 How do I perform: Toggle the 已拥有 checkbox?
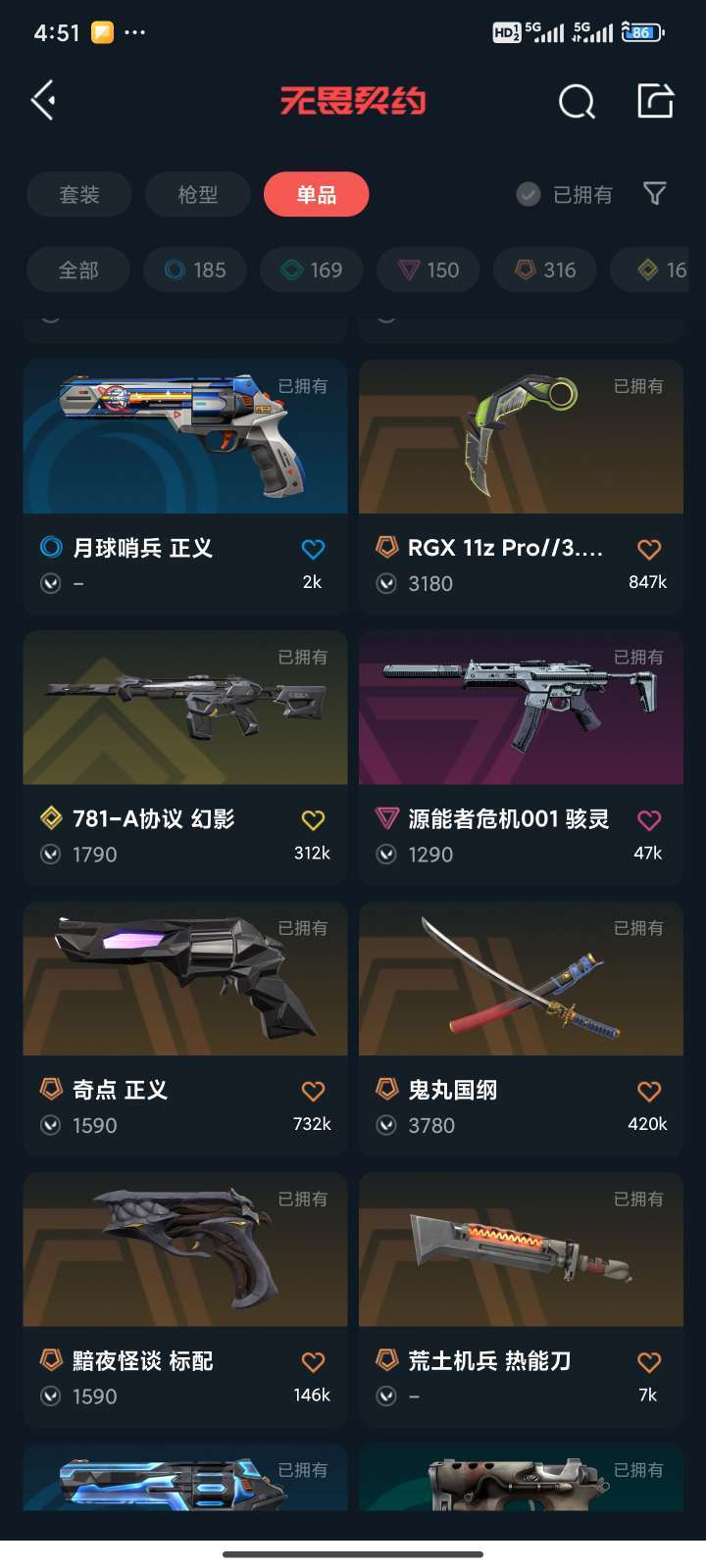coord(529,194)
